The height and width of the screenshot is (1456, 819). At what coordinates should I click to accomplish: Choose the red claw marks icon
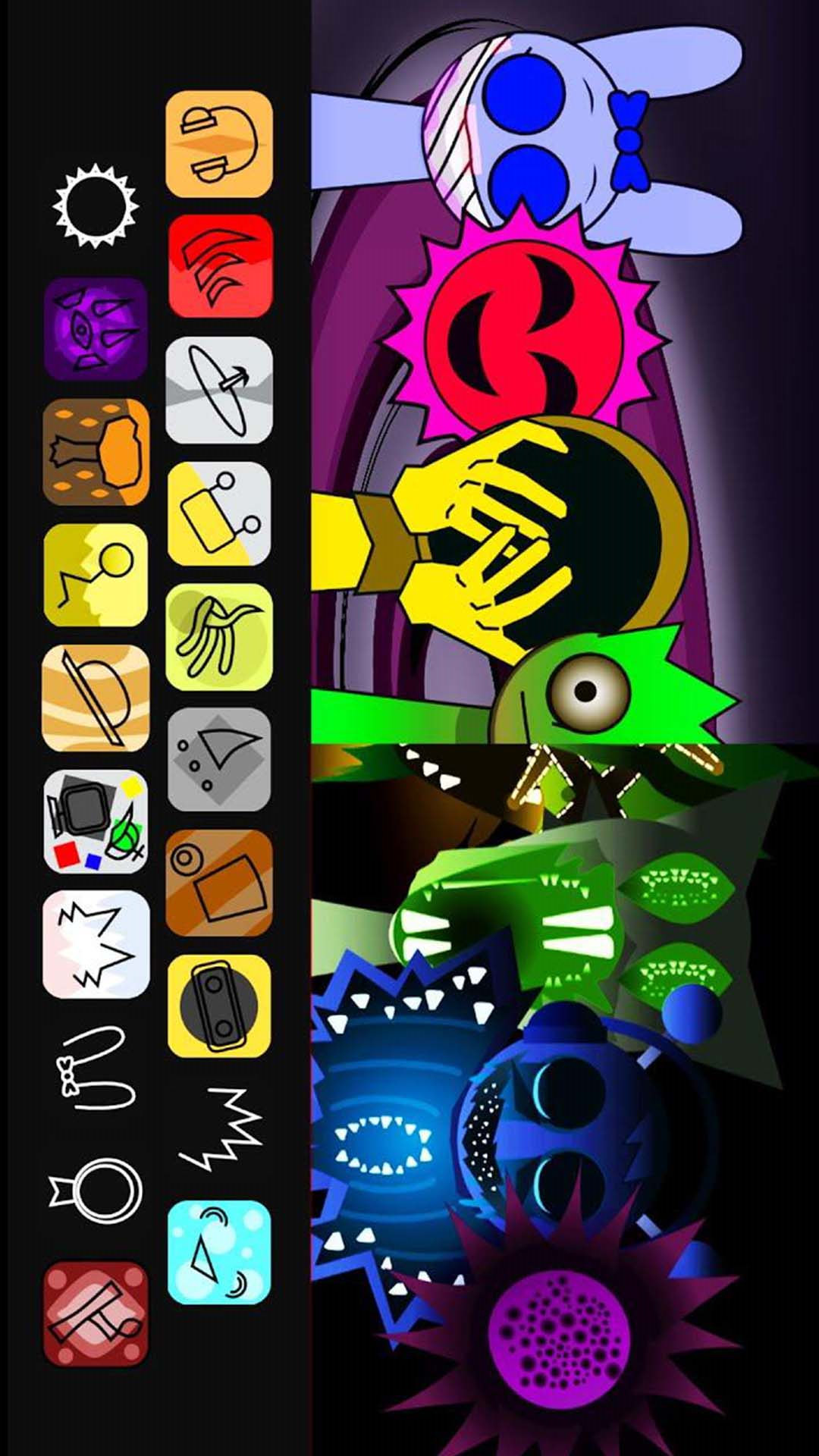[220, 266]
